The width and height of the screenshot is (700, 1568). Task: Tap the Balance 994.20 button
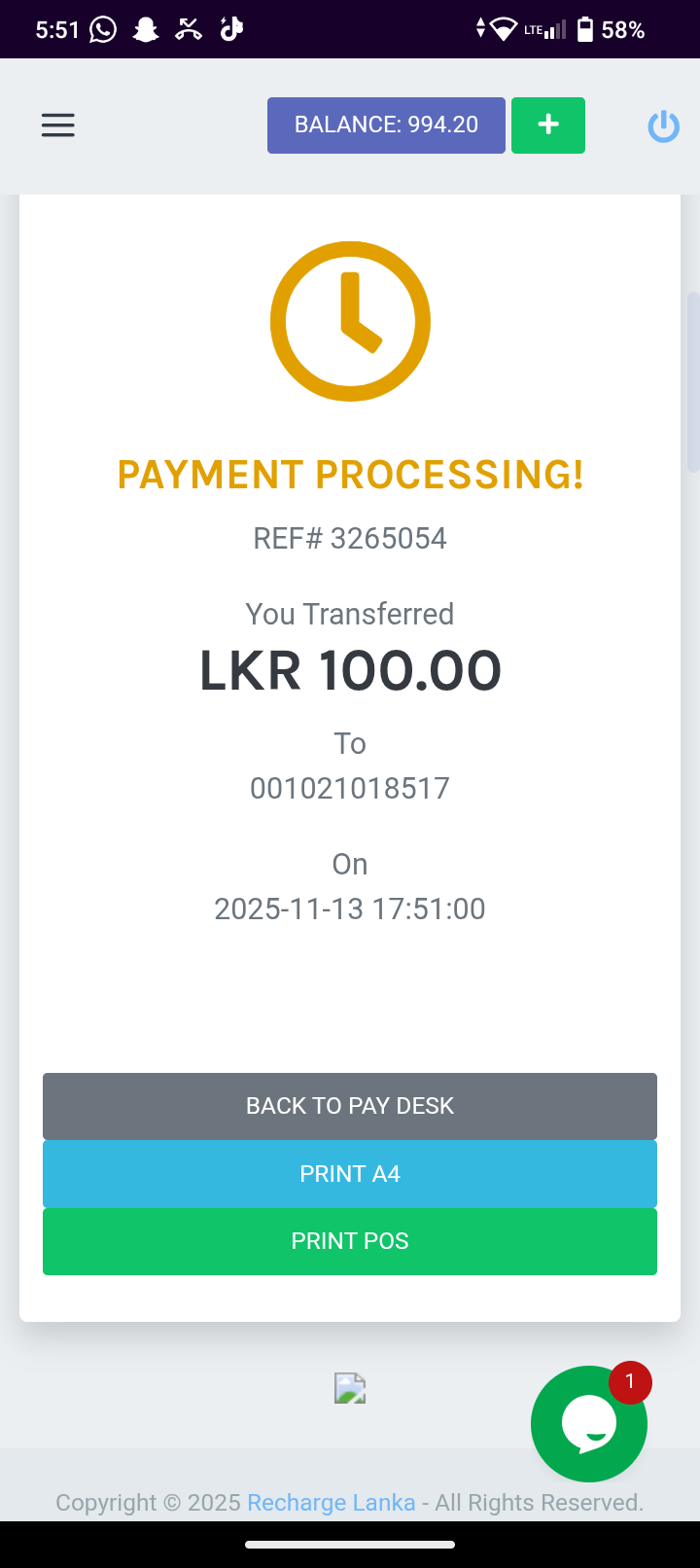pyautogui.click(x=386, y=125)
